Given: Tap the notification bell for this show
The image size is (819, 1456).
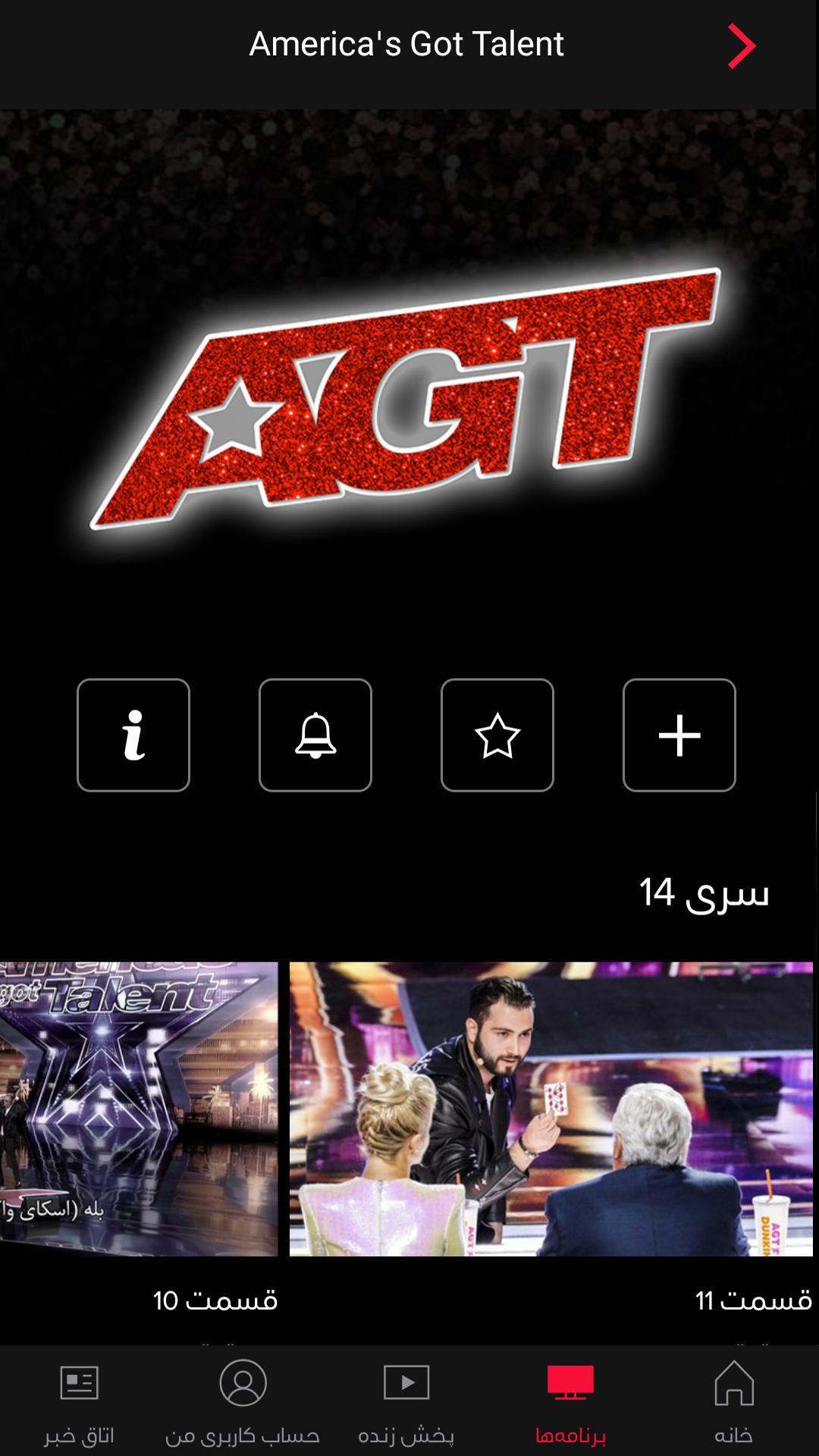Looking at the screenshot, I should pos(315,735).
